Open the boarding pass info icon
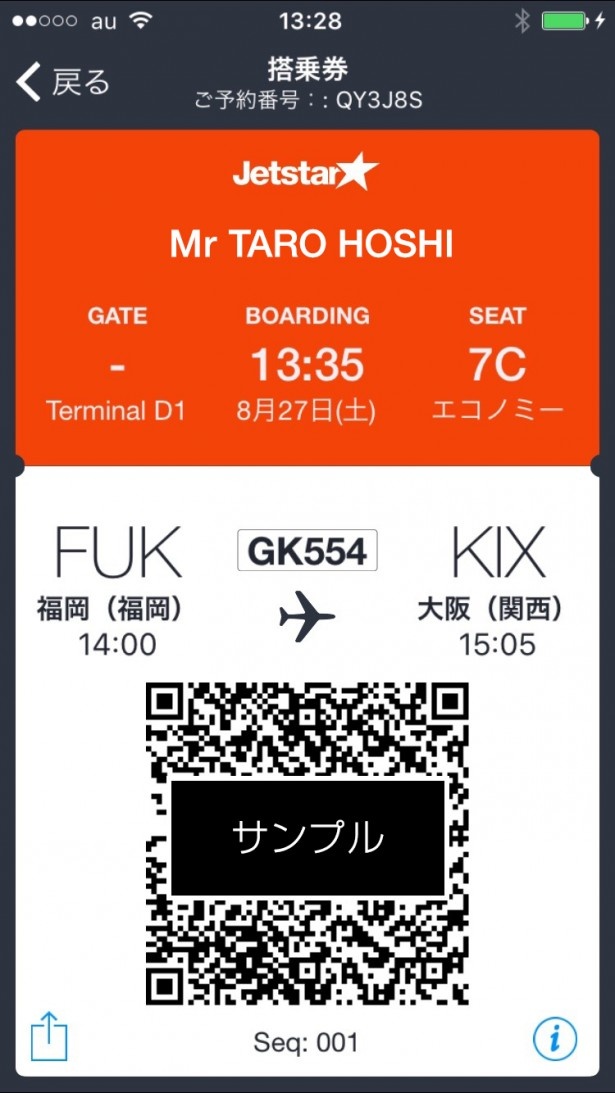This screenshot has width=615, height=1093. (x=554, y=1039)
